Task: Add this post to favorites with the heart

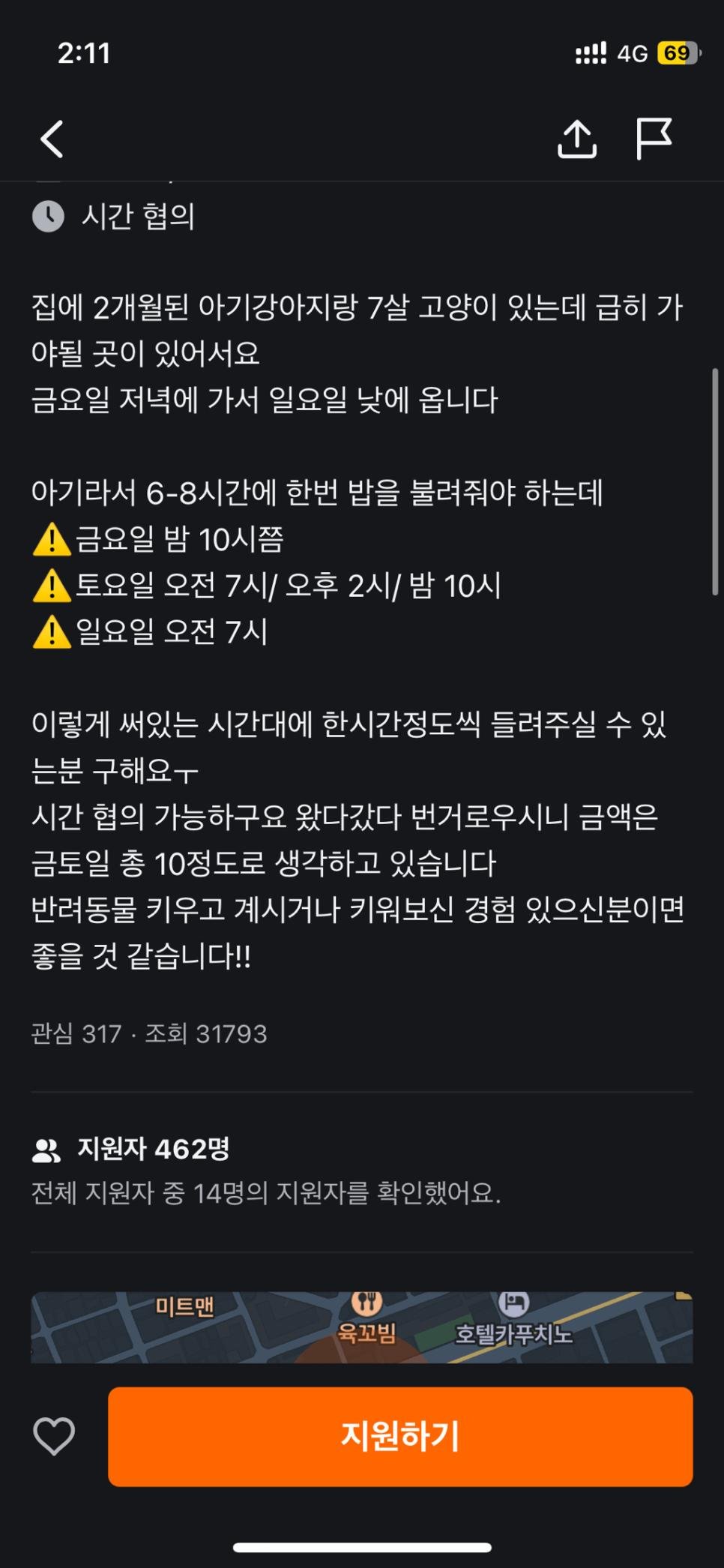Action: [54, 1436]
